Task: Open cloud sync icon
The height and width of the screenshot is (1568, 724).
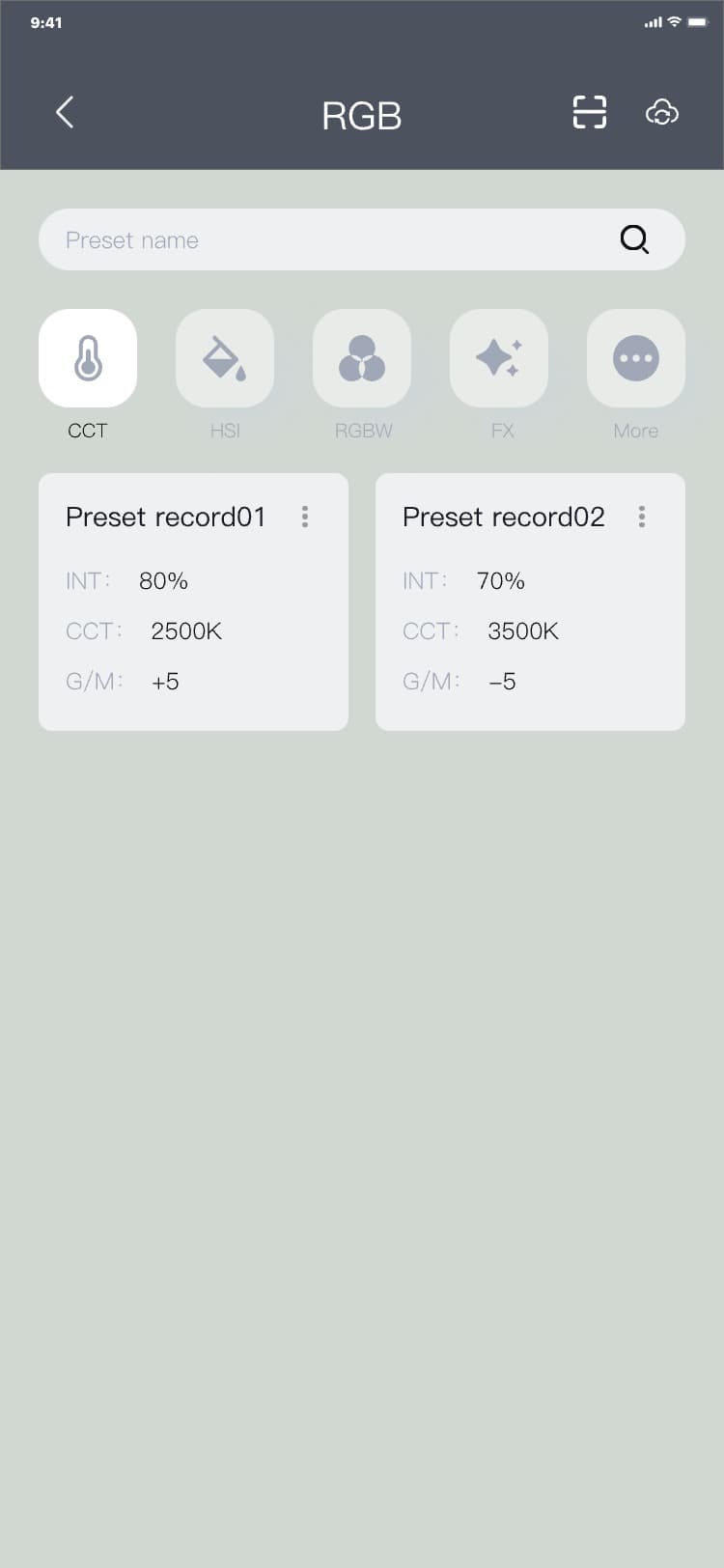Action: [661, 113]
